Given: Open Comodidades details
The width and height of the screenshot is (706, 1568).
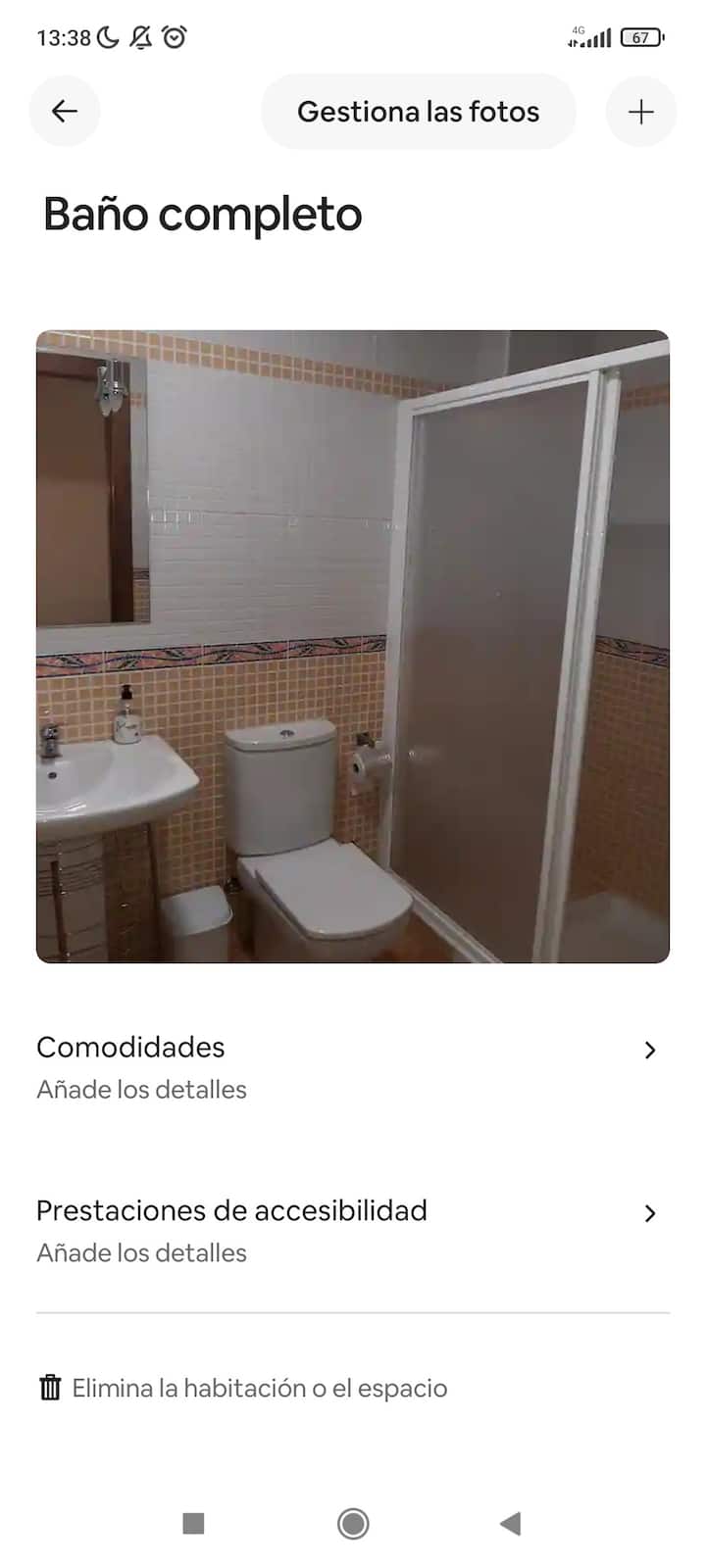Looking at the screenshot, I should pyautogui.click(x=353, y=1067).
